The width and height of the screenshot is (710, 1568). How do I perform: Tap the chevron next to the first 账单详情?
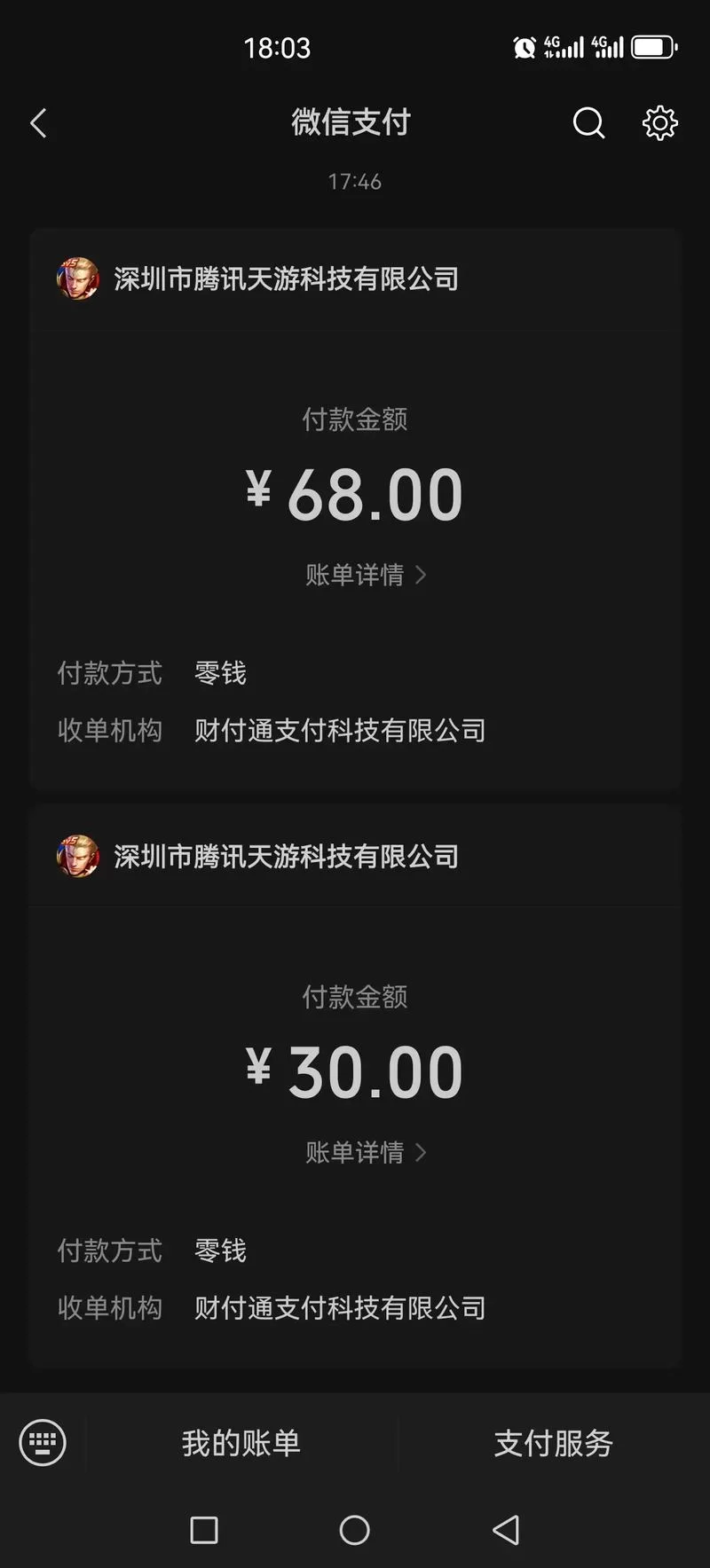422,575
